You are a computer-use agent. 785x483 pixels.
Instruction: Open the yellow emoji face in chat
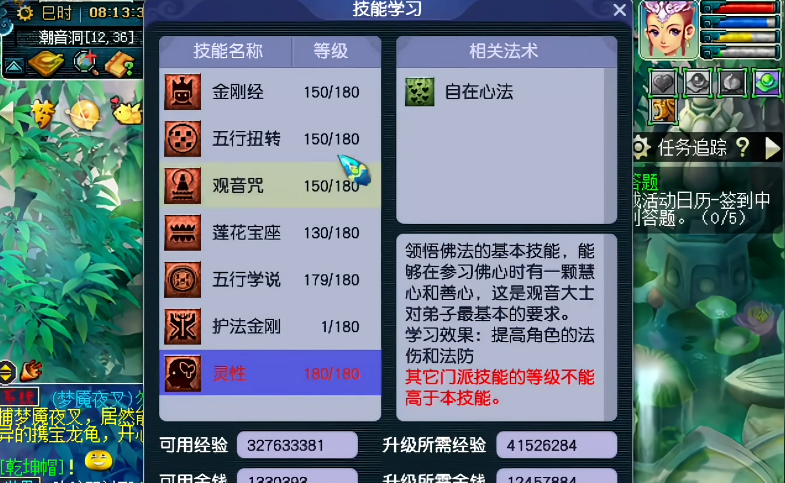point(97,461)
